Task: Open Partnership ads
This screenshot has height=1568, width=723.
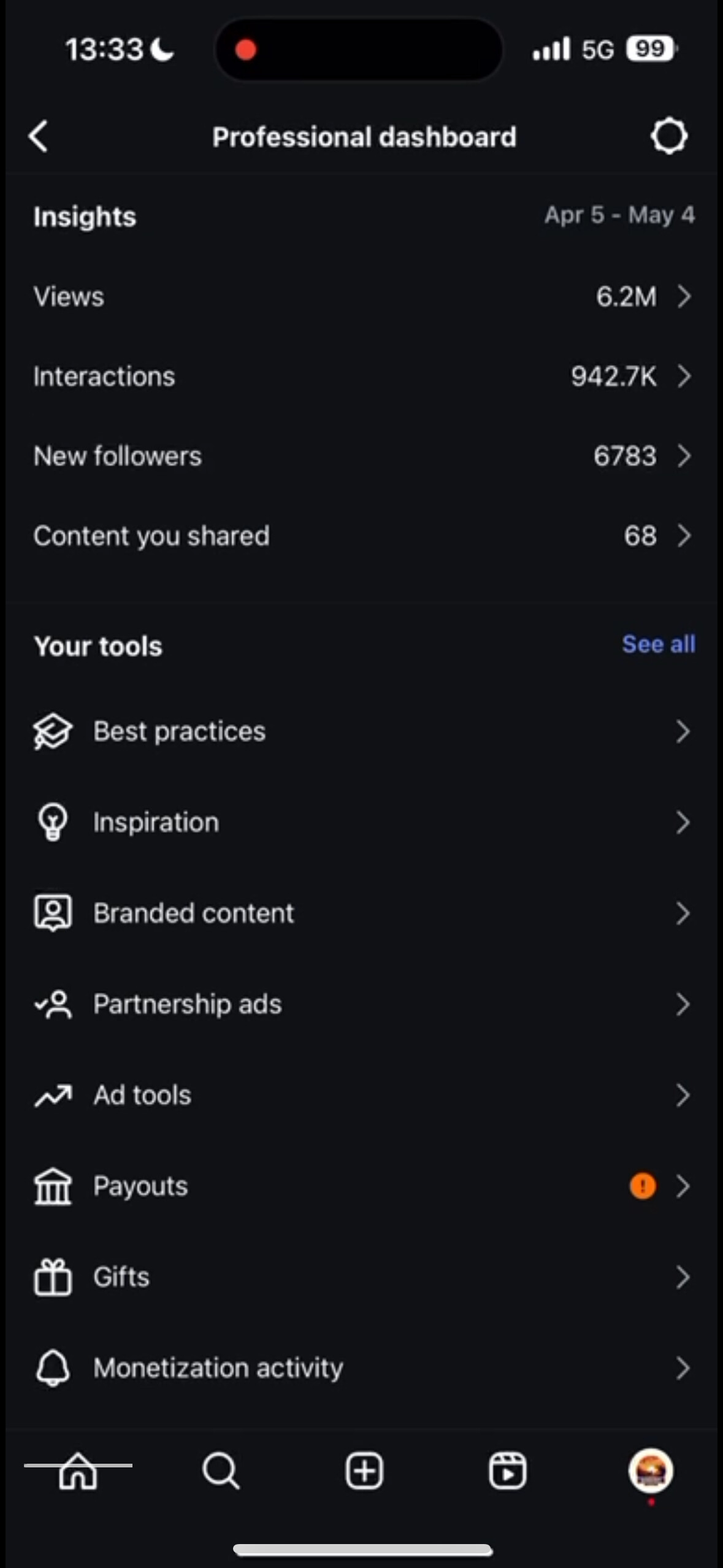Action: [362, 1004]
